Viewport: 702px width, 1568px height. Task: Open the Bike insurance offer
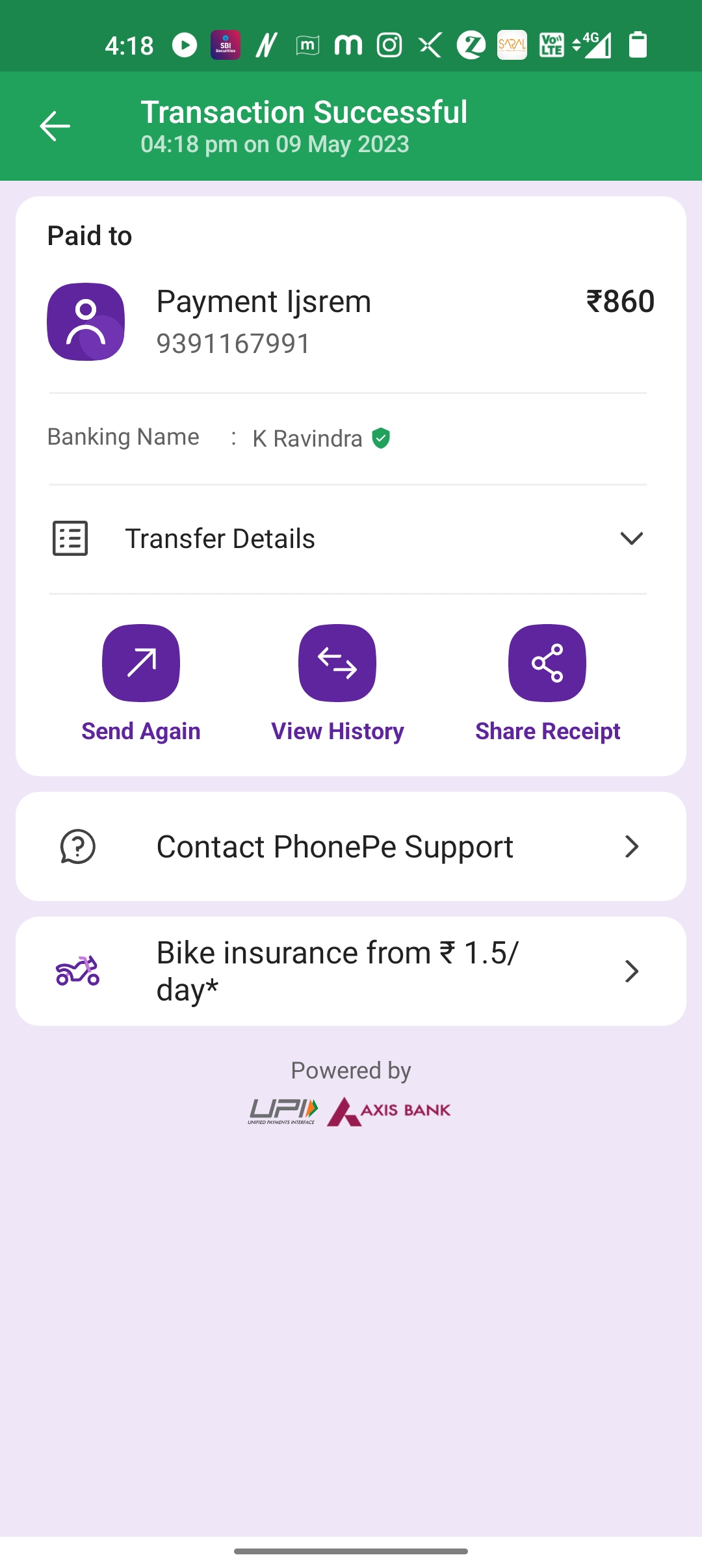(x=351, y=971)
